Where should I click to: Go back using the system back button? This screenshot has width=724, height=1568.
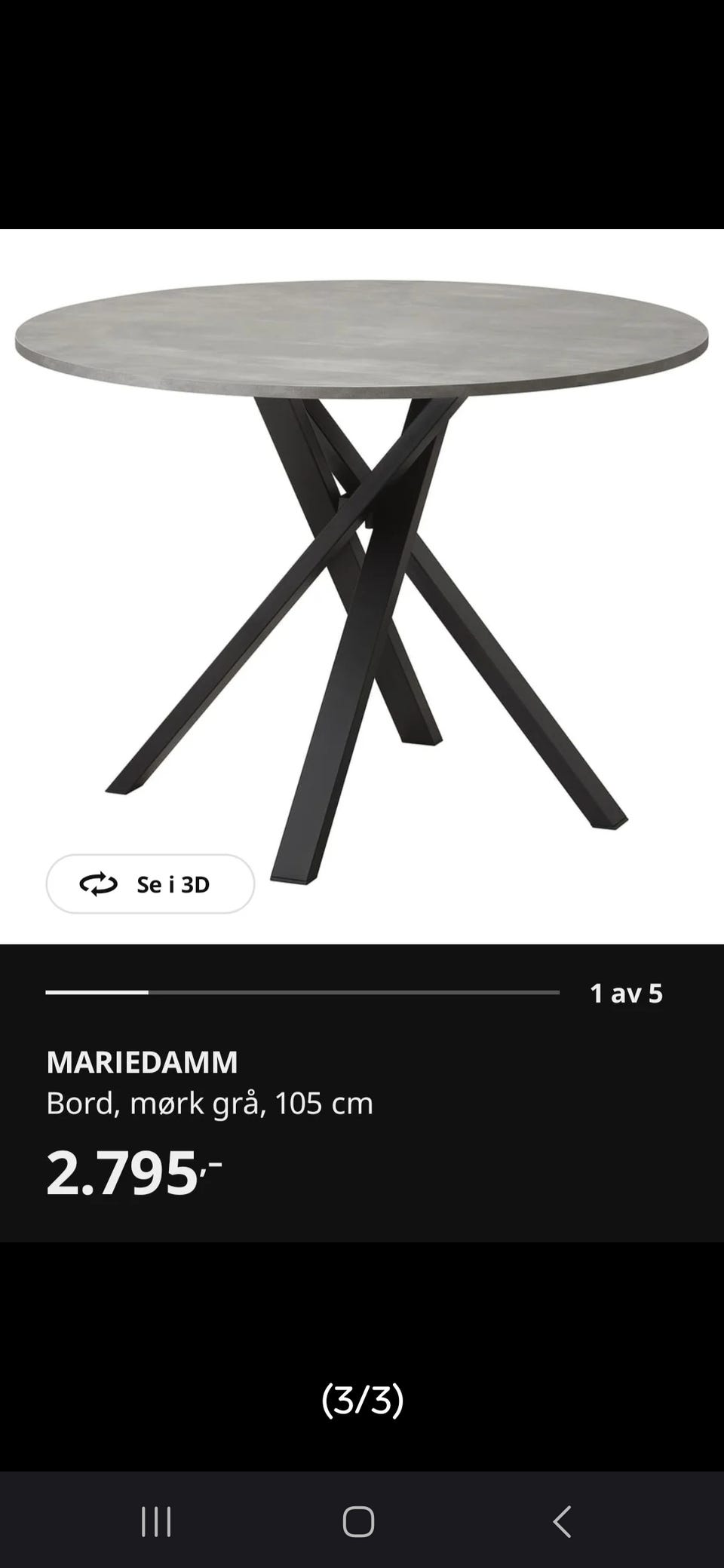(562, 1521)
